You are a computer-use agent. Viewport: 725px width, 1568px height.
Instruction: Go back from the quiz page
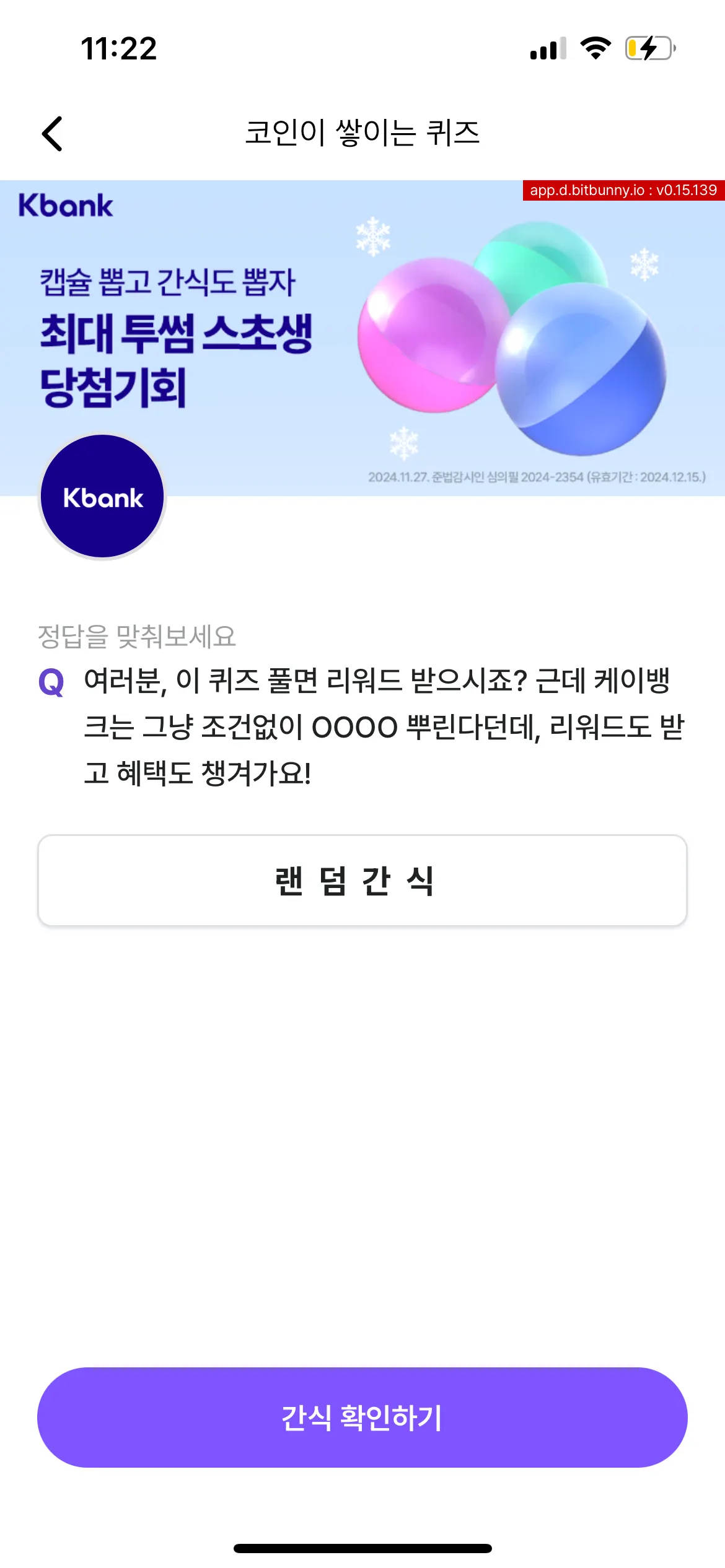click(53, 134)
